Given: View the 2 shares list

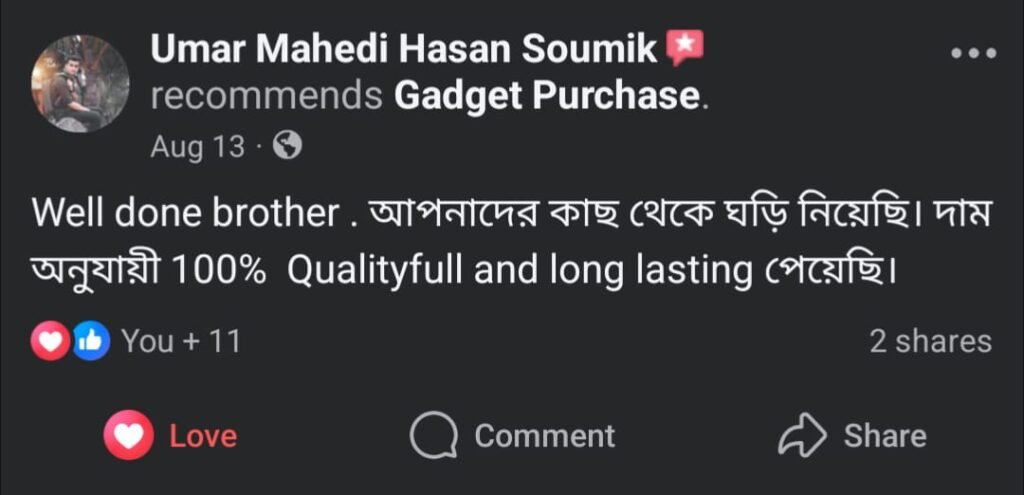Looking at the screenshot, I should point(930,341).
